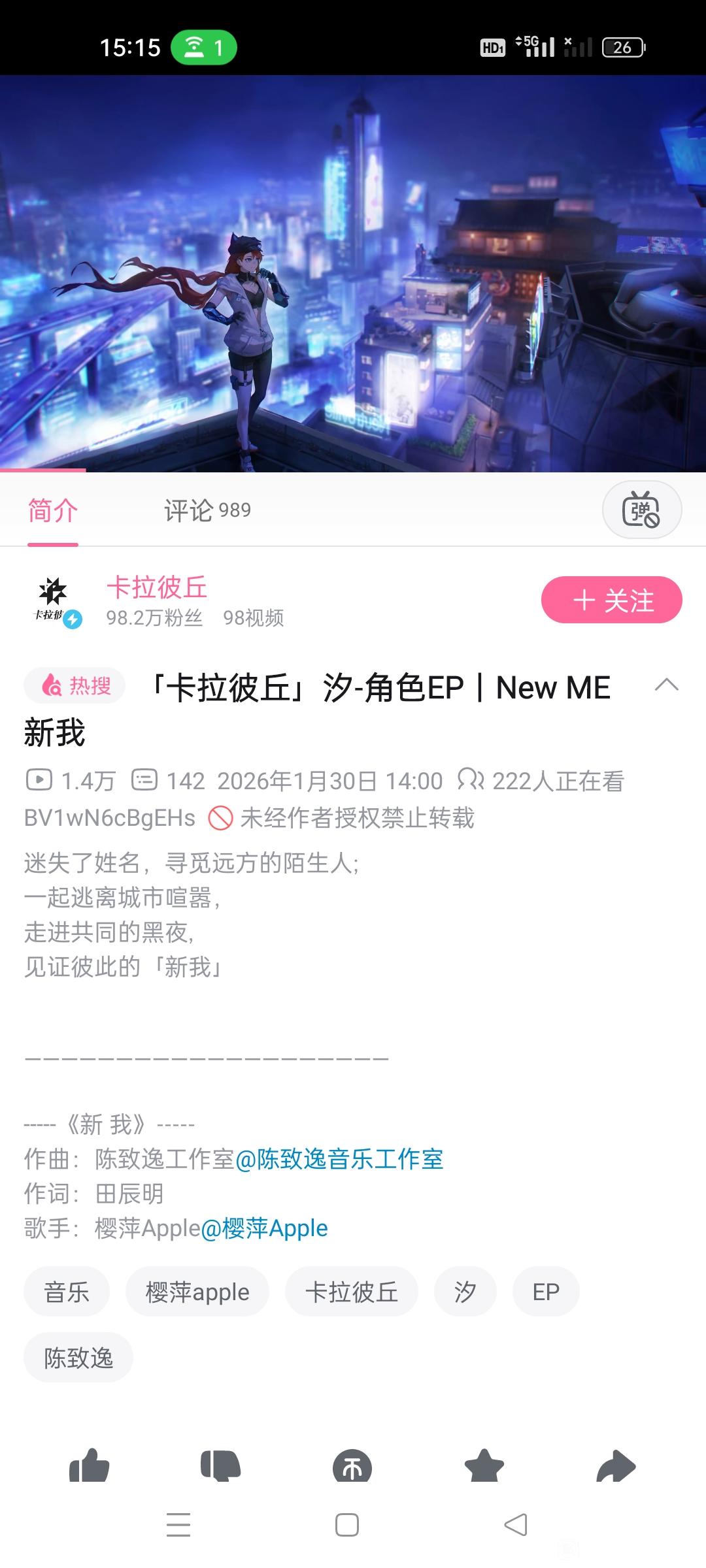Open the 陈致逸 tag chip

(78, 1358)
